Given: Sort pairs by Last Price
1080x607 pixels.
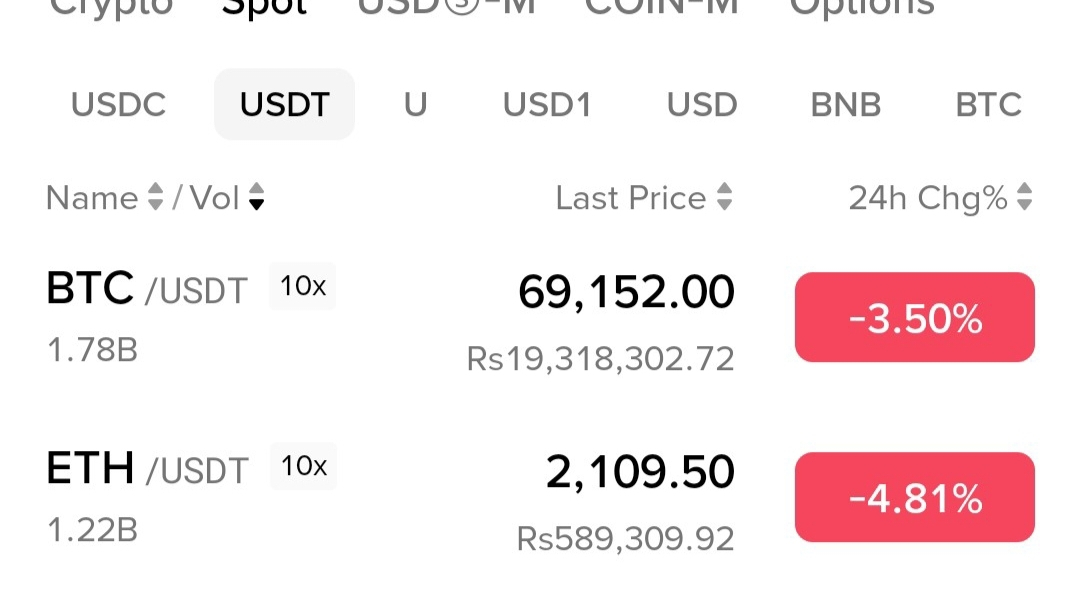Looking at the screenshot, I should tap(644, 198).
